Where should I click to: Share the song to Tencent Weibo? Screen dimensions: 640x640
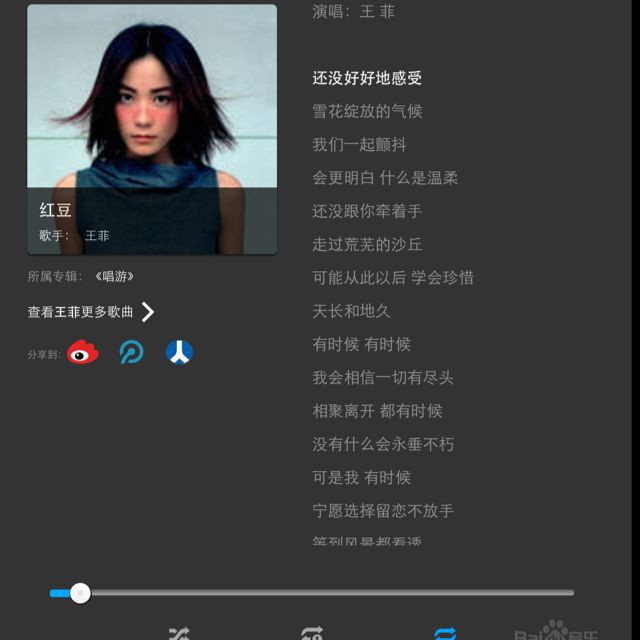point(131,353)
